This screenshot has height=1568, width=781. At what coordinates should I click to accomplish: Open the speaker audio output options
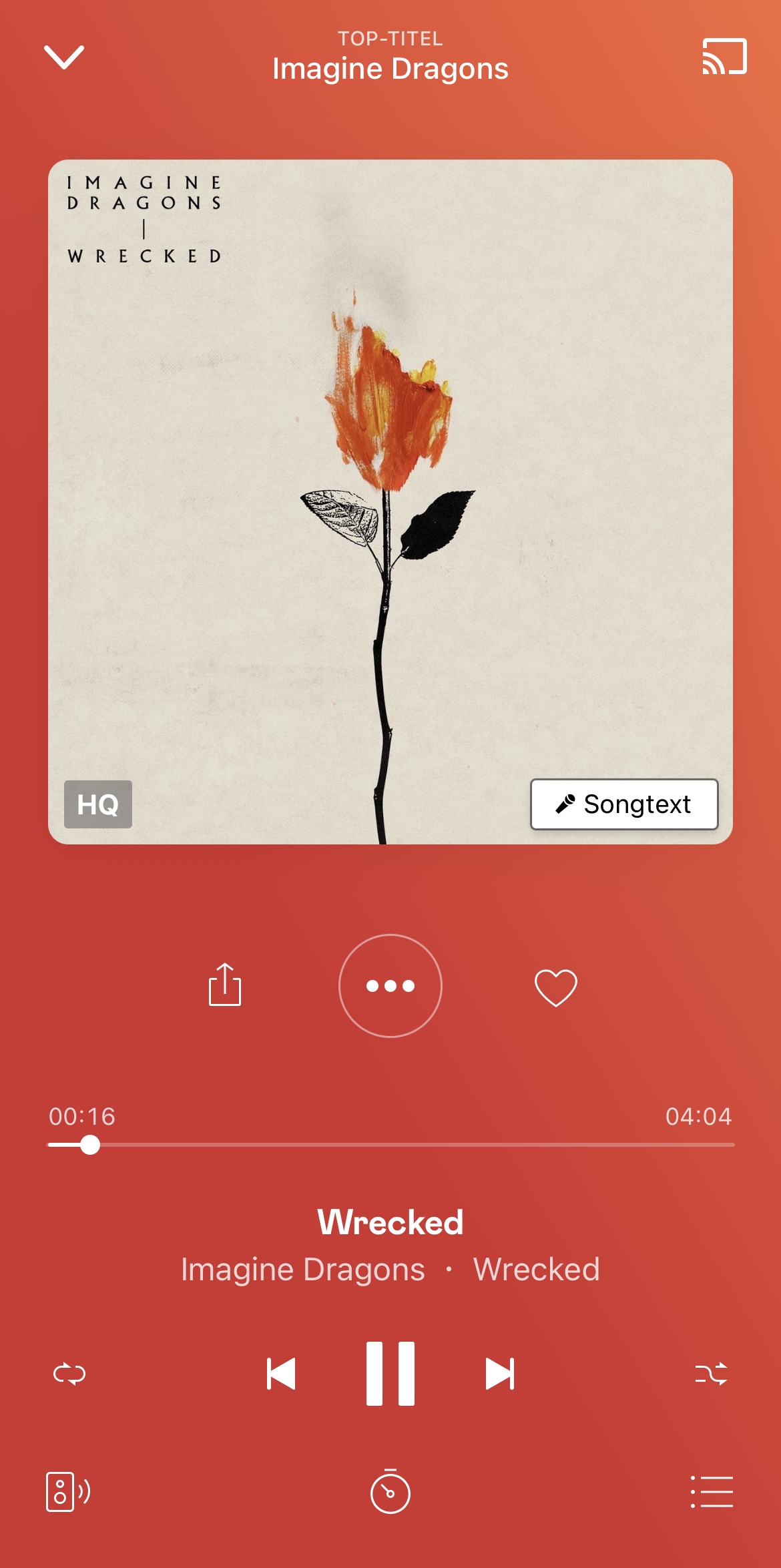[68, 1492]
